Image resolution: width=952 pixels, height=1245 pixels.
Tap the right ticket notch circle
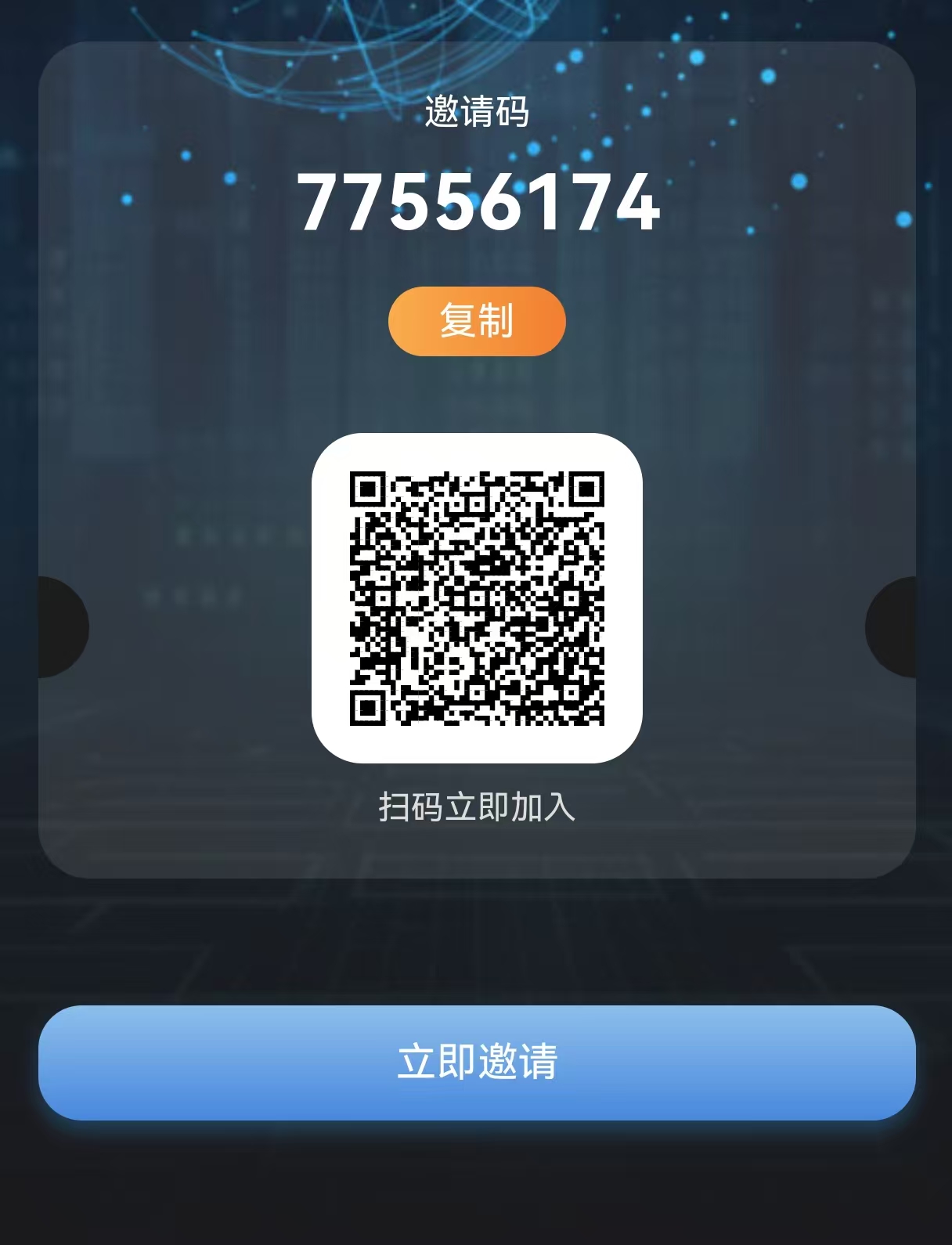click(x=892, y=626)
